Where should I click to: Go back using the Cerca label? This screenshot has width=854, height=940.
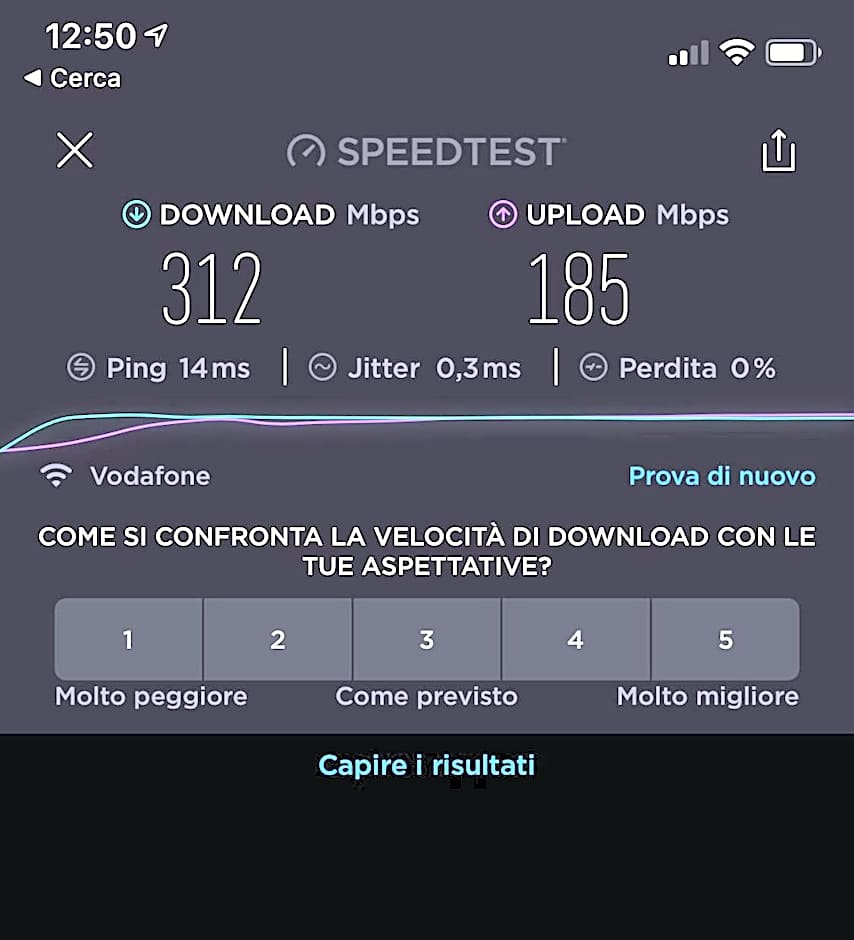[71, 78]
